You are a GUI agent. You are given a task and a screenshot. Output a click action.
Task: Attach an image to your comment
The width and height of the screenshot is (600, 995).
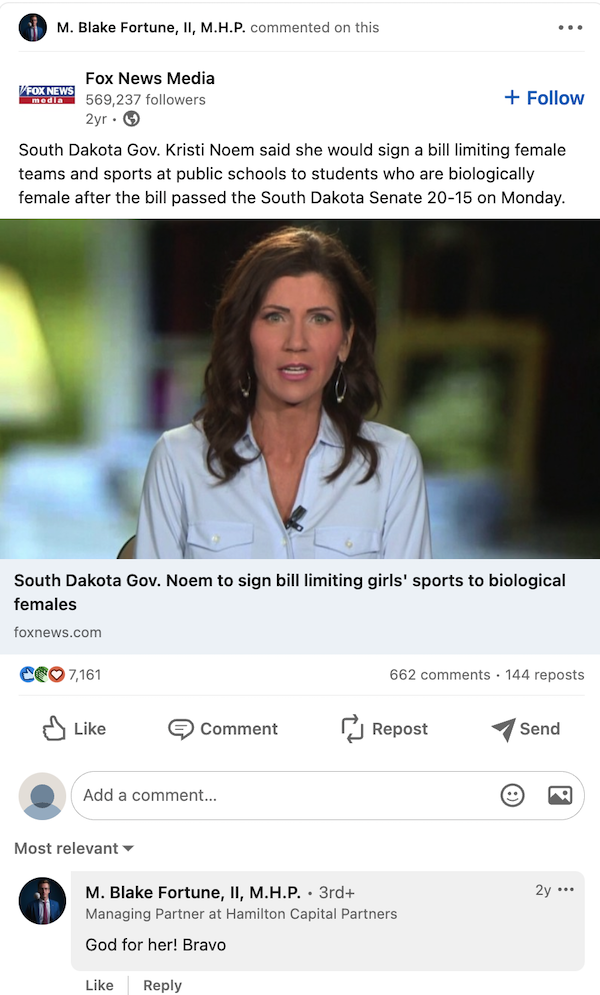560,796
